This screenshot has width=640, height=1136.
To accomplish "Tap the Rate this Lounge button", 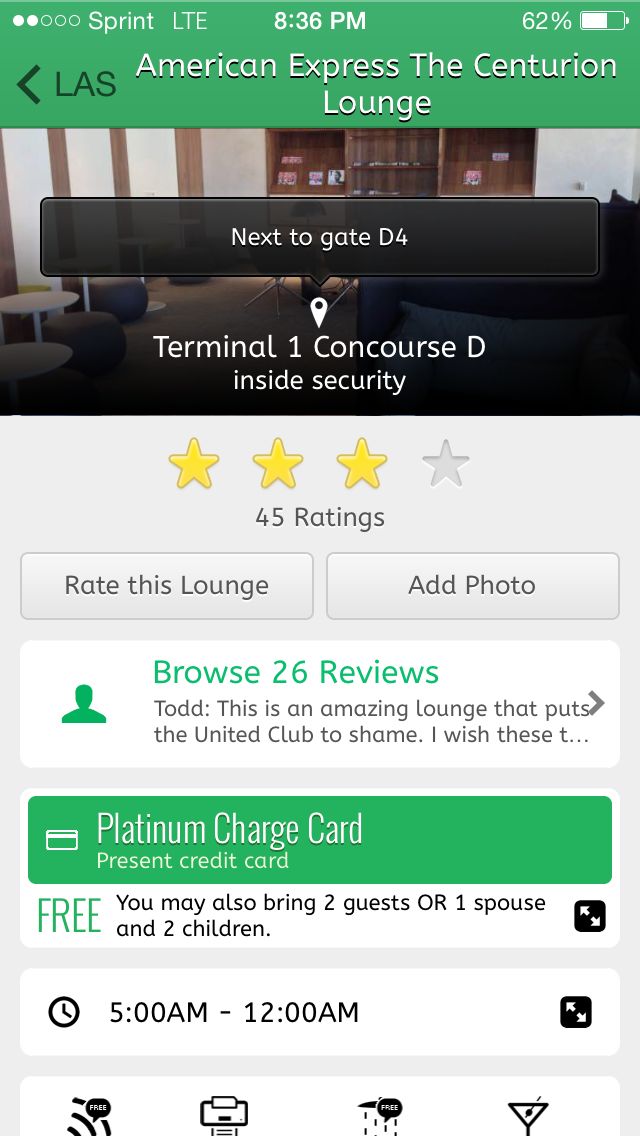I will (x=167, y=585).
